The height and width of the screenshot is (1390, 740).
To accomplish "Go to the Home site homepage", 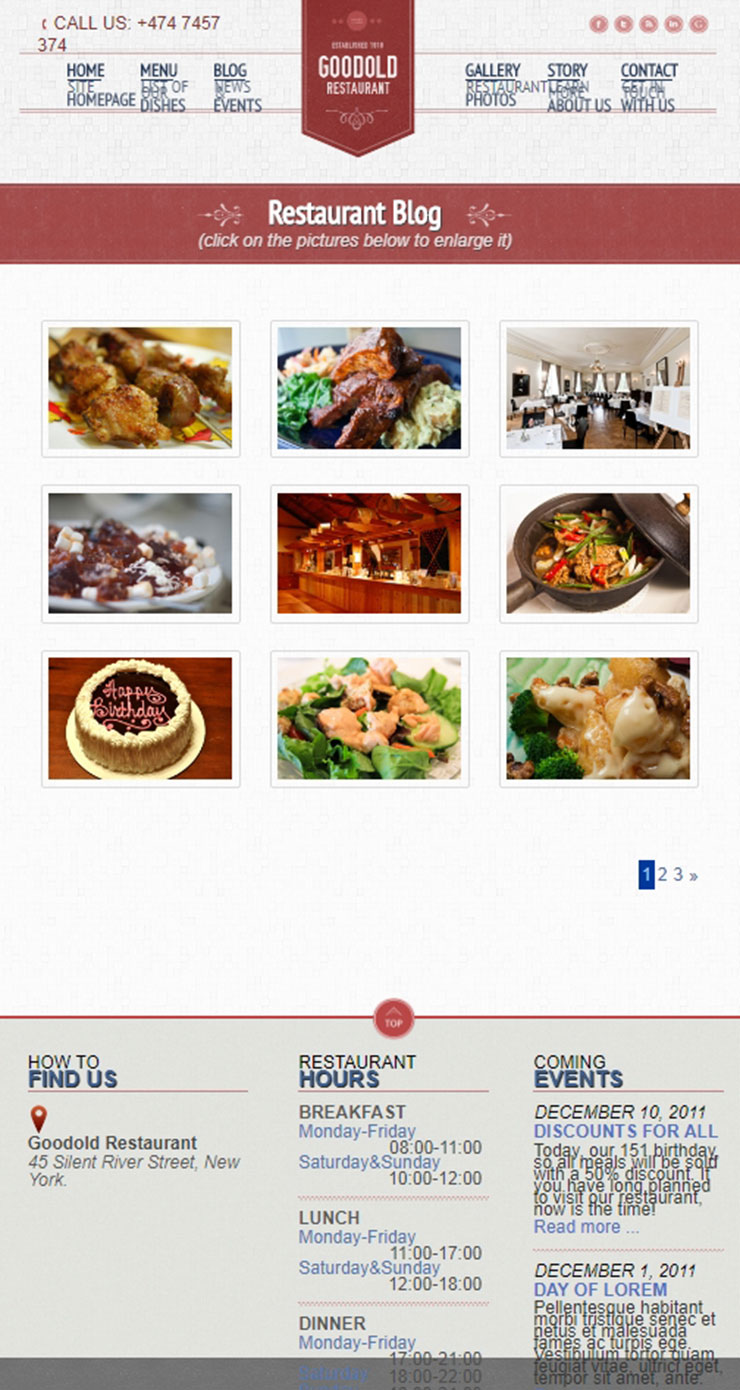I will point(86,71).
